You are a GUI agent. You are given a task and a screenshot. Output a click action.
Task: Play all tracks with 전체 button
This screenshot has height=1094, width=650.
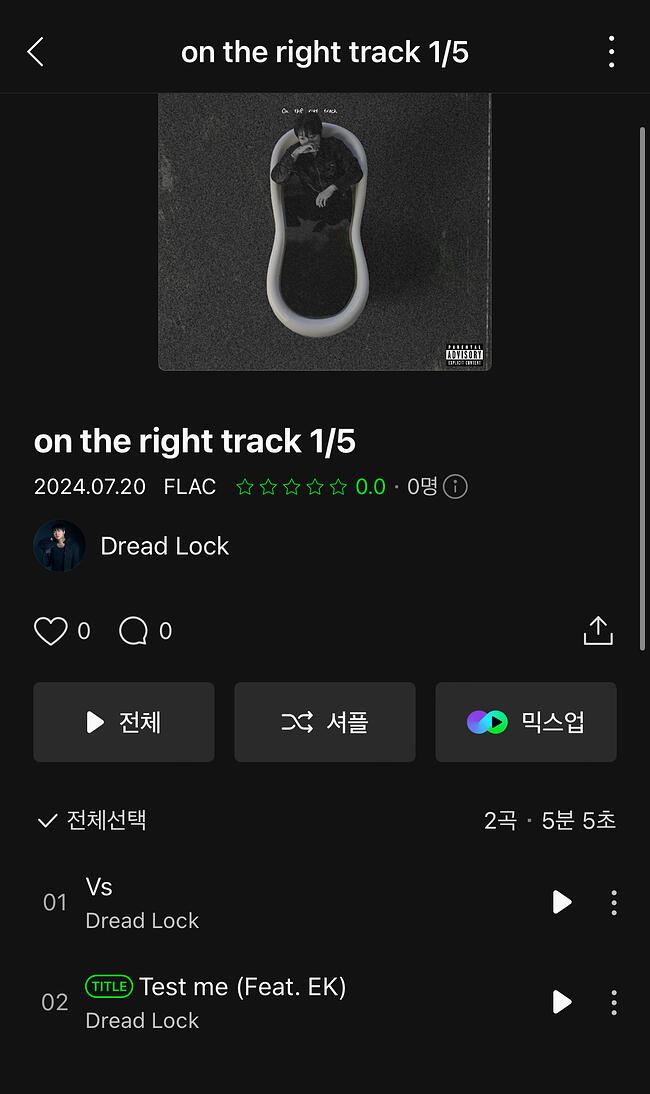124,722
